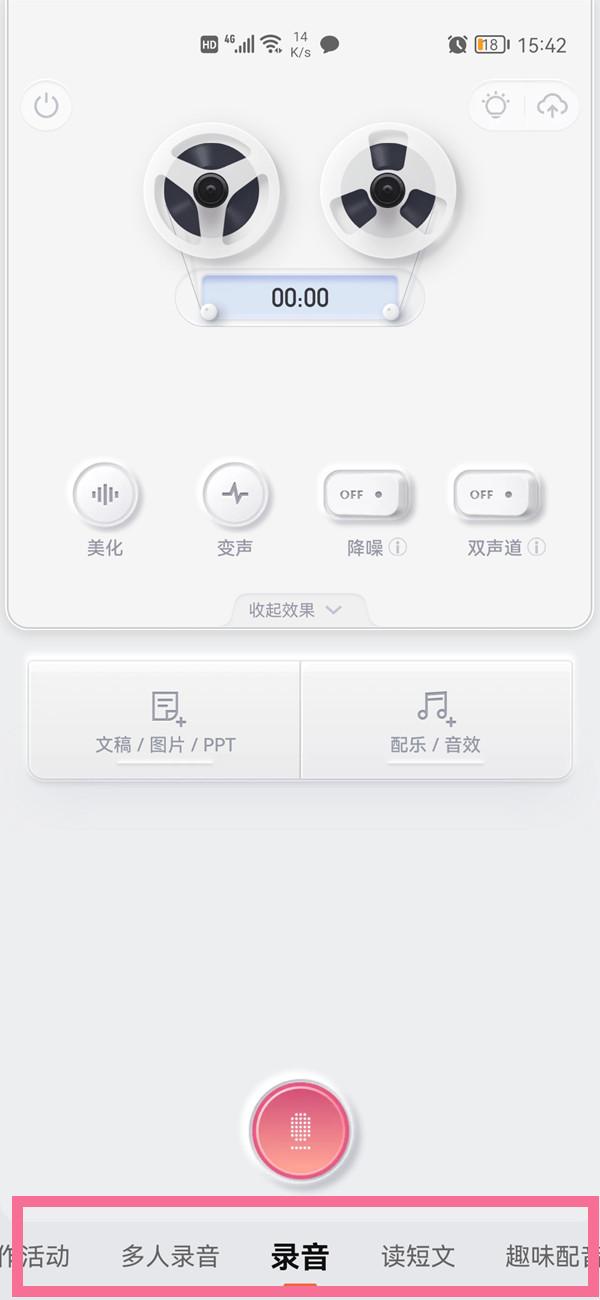Tap the cloud upload icon
The image size is (600, 1300).
point(552,106)
